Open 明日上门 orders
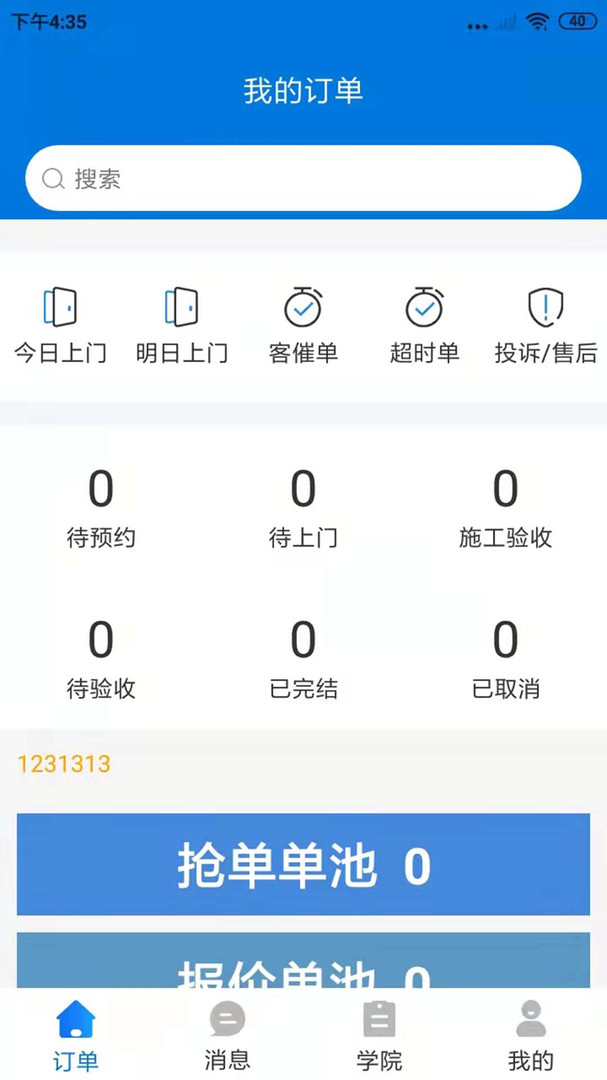The image size is (607, 1080). (181, 325)
